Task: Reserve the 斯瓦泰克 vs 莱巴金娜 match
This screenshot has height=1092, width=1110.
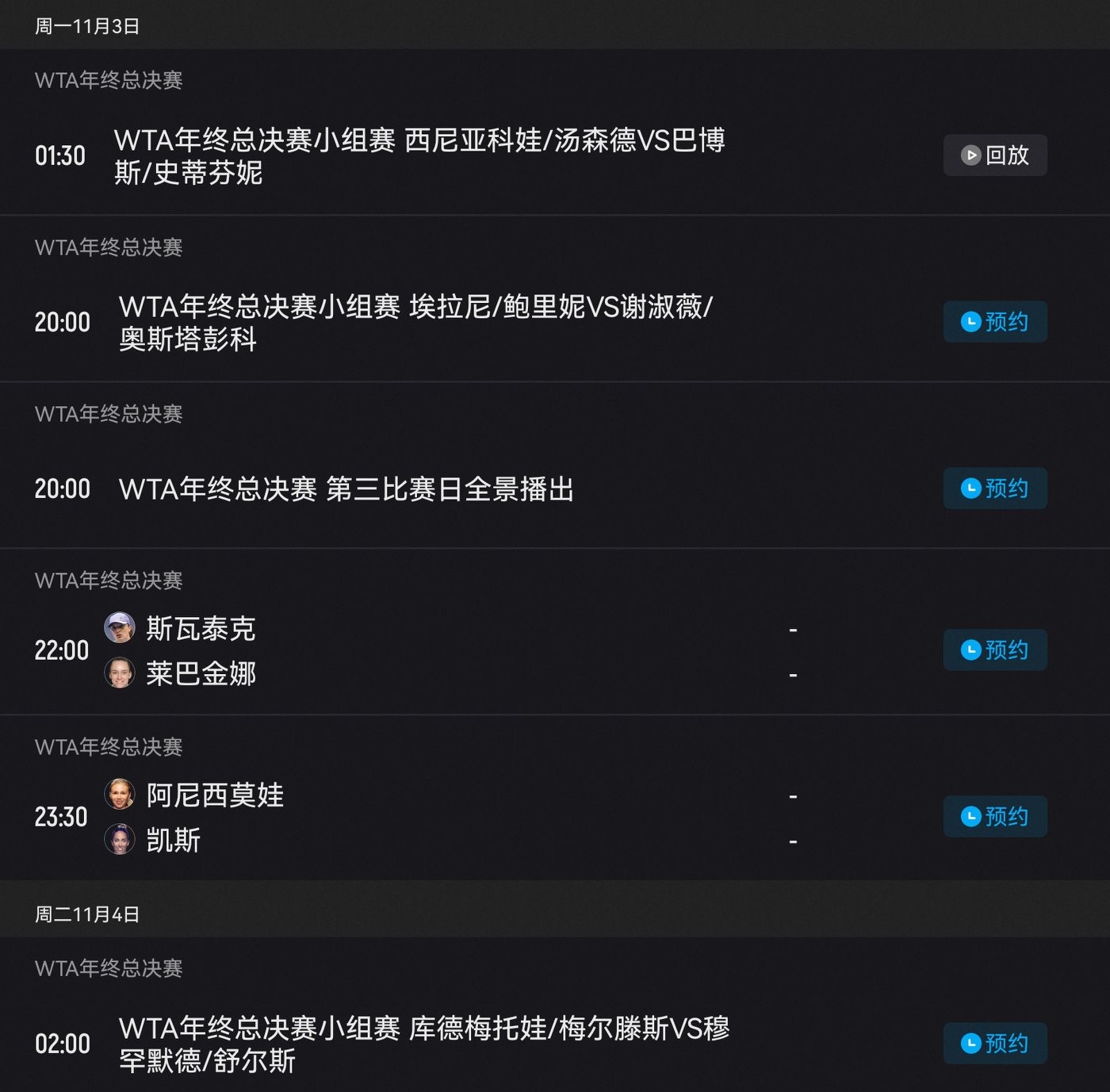Action: pyautogui.click(x=994, y=650)
